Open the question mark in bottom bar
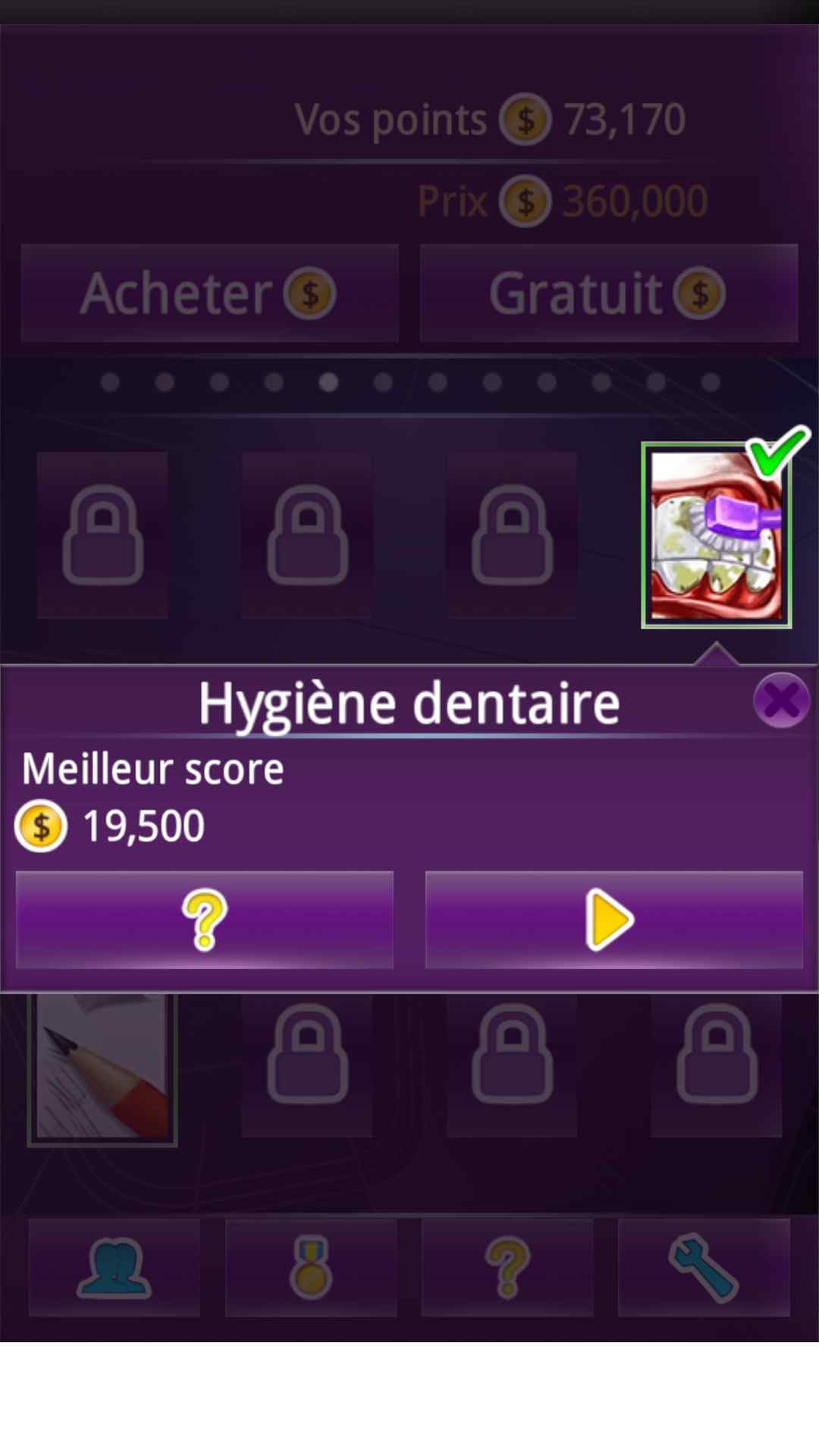Image resolution: width=819 pixels, height=1456 pixels. pos(507,1267)
